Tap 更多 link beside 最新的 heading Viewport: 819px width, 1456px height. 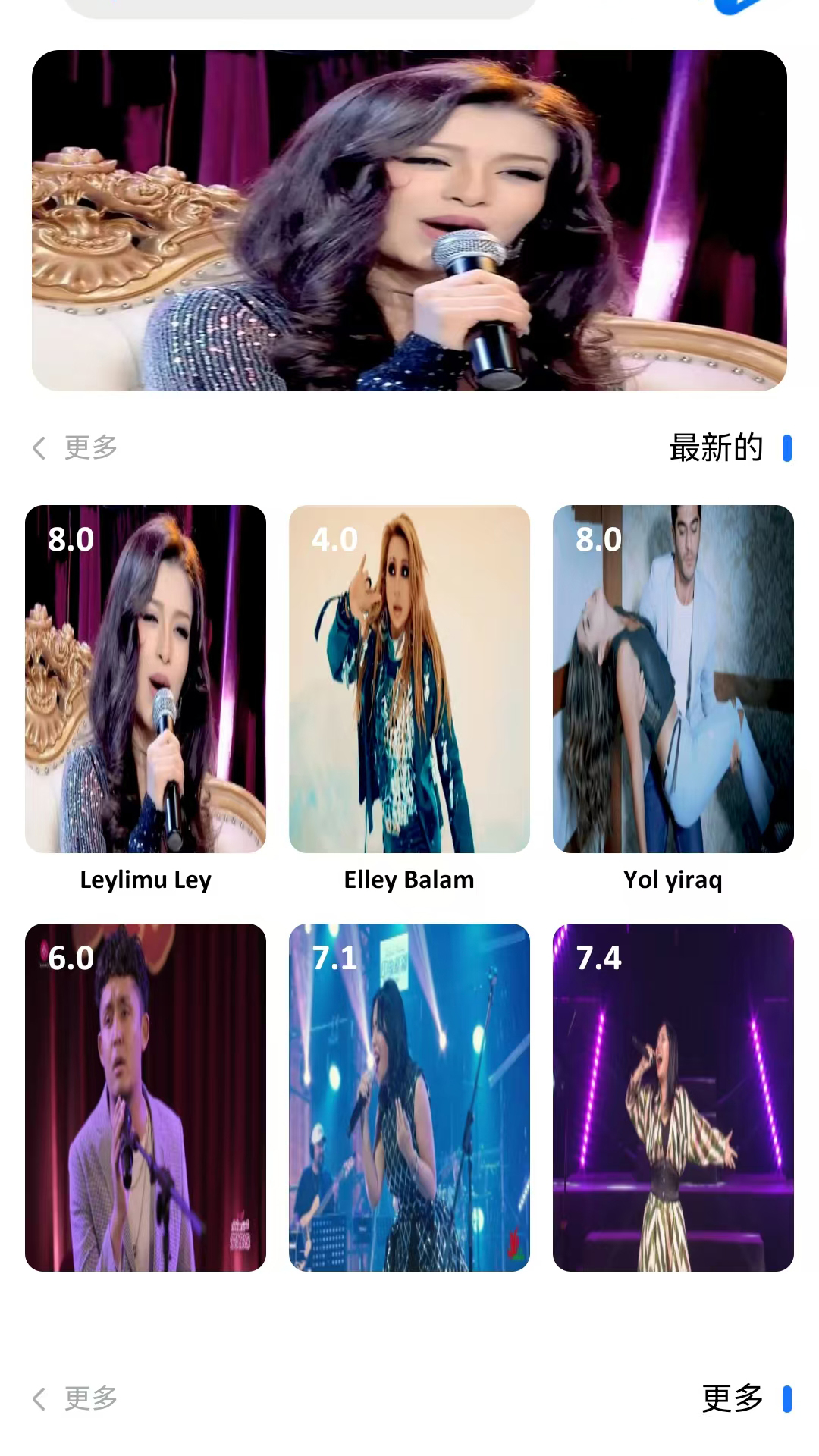[x=75, y=447]
